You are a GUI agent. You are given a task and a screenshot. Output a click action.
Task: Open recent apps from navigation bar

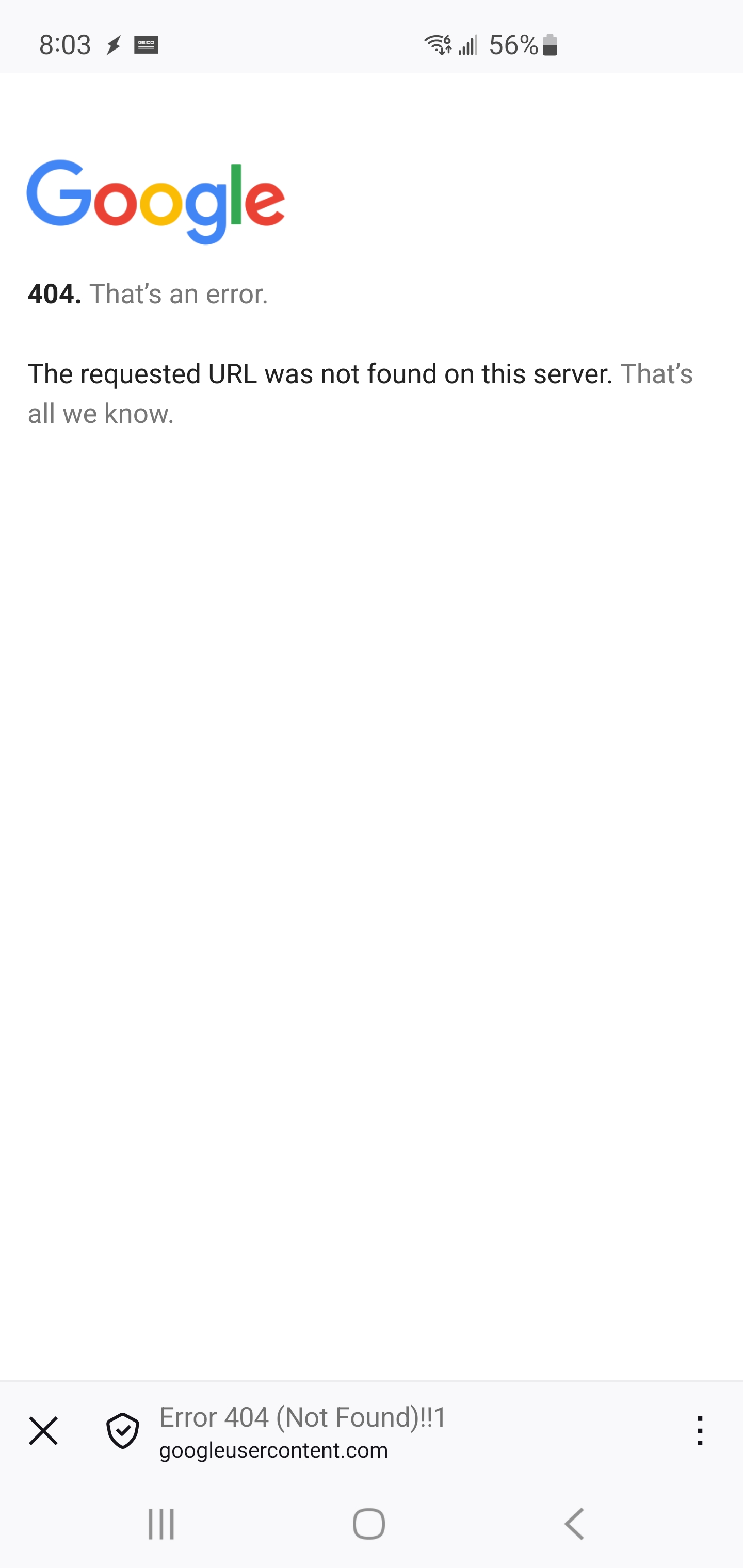(x=161, y=1524)
